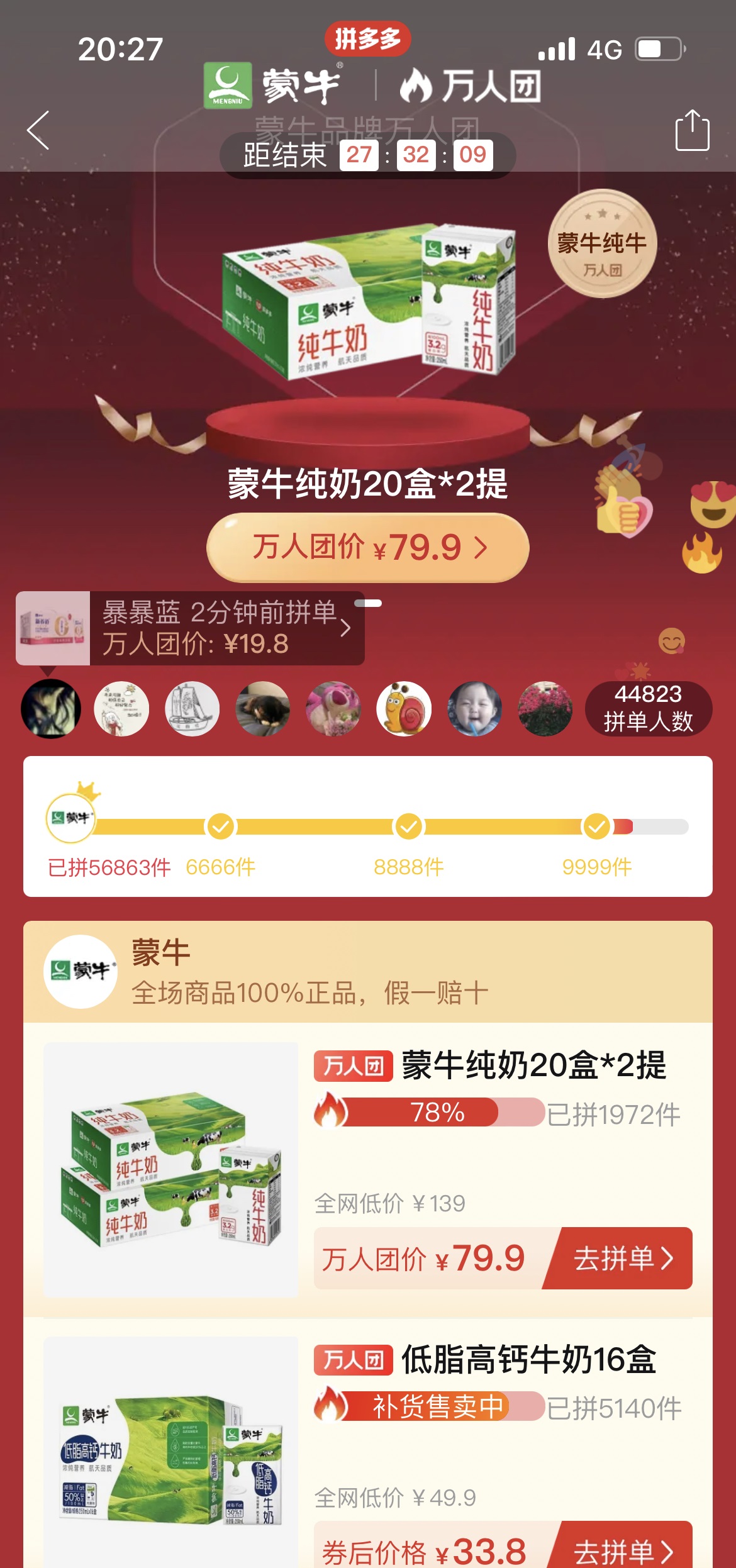Open the 蒙牛纯奶20盒*2提 product image
Image resolution: width=736 pixels, height=1568 pixels.
[170, 1169]
